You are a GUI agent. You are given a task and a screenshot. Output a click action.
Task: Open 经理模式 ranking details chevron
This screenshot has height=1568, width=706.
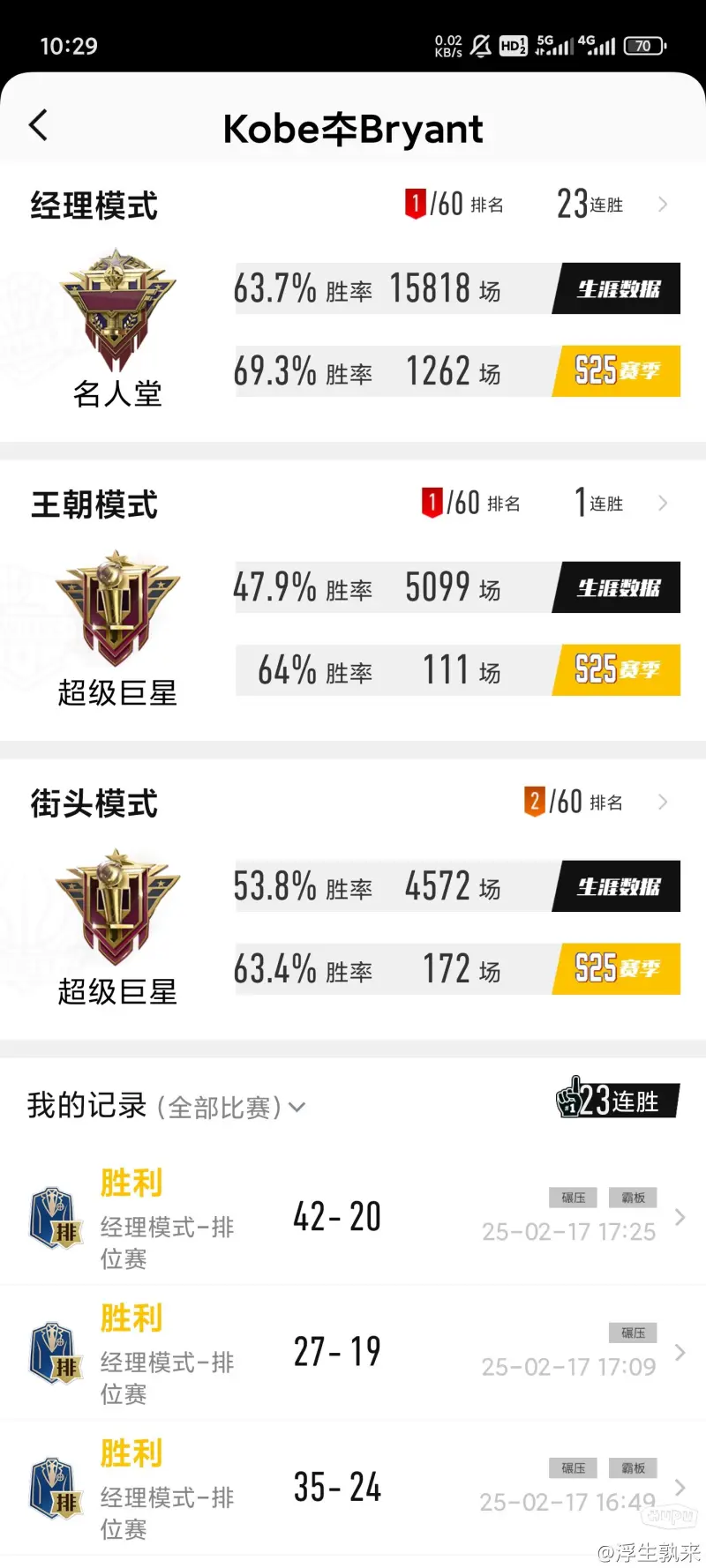pyautogui.click(x=663, y=205)
